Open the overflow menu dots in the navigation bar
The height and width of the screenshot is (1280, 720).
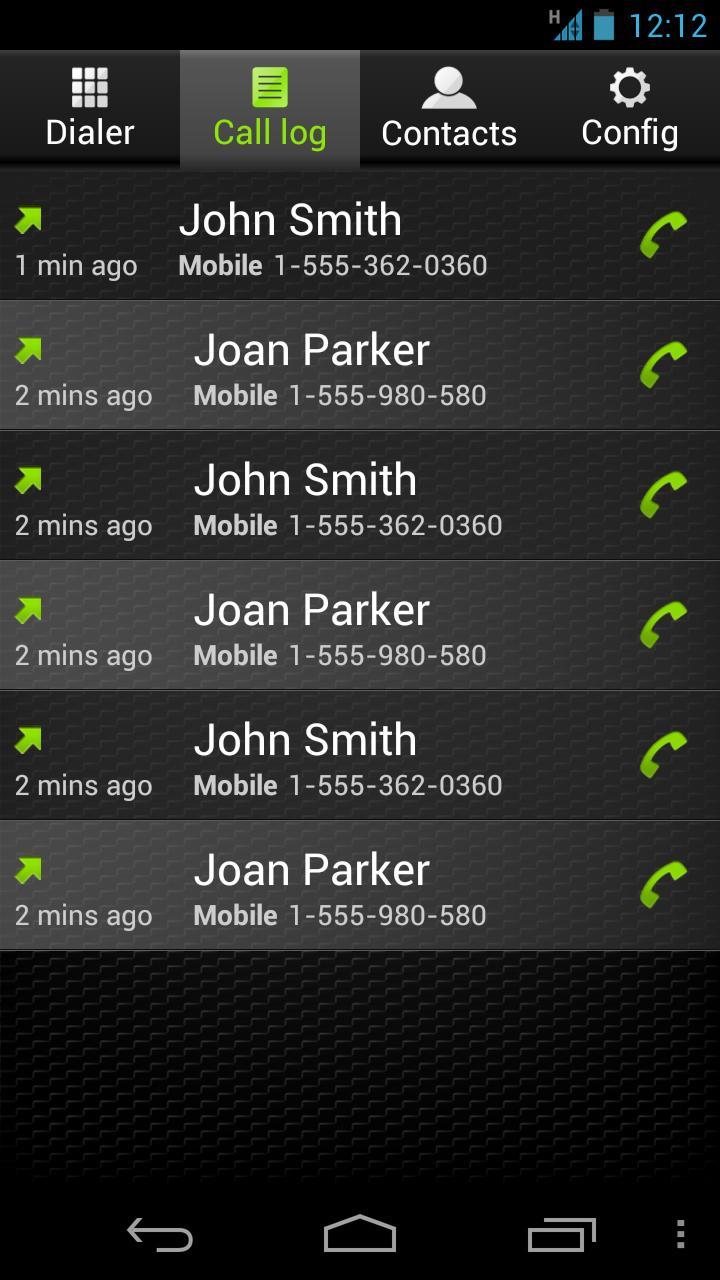tap(681, 1235)
